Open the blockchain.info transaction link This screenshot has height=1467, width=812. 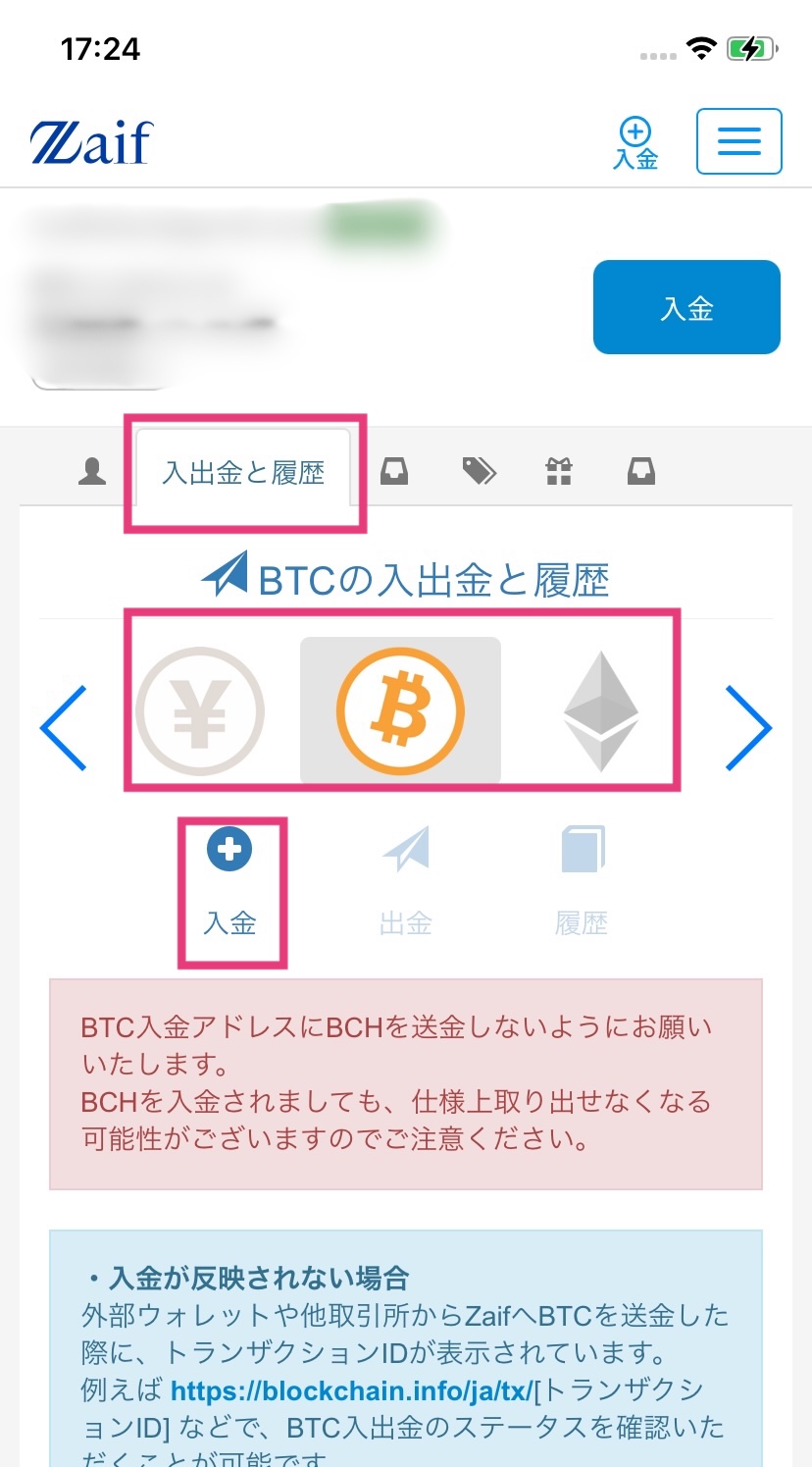pos(351,1390)
